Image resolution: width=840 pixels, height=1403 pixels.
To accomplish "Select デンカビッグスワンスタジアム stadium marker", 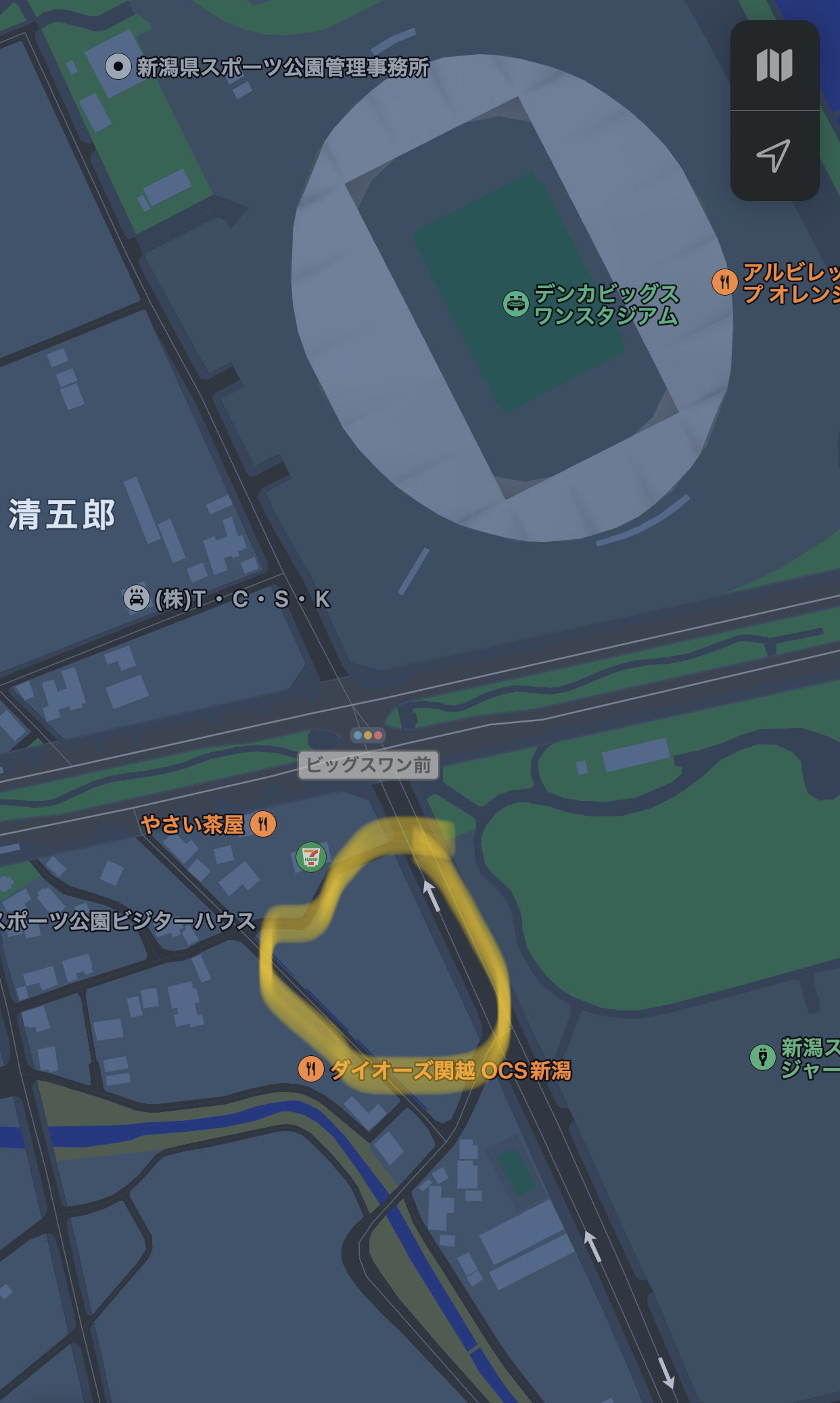I will pyautogui.click(x=516, y=304).
